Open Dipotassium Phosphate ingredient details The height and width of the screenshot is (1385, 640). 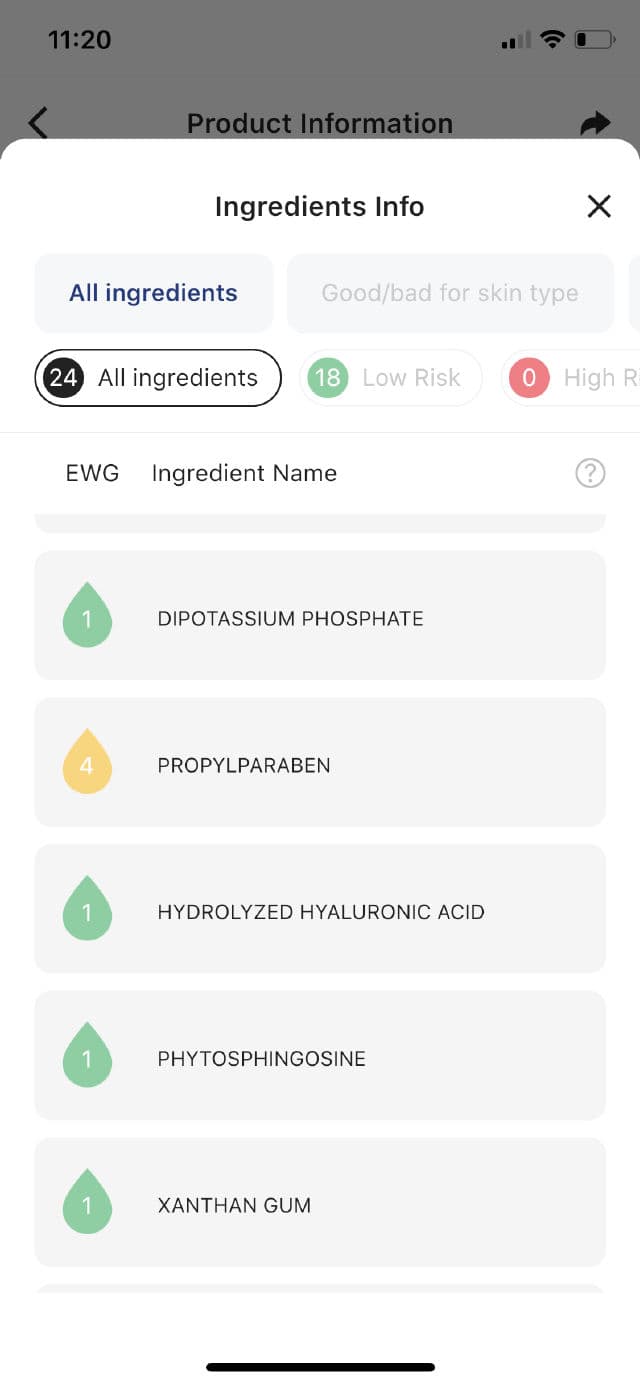(x=320, y=616)
